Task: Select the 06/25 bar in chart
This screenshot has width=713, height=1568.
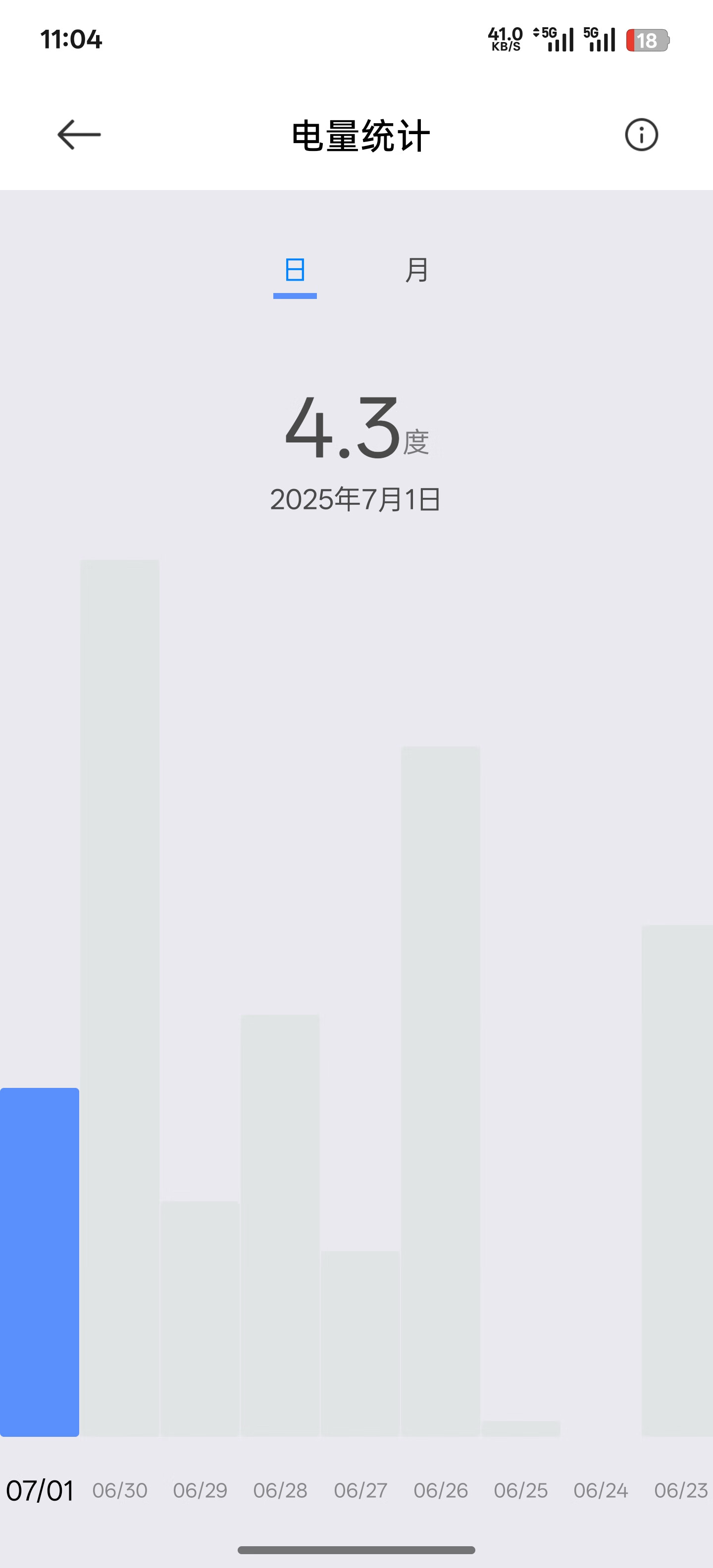Action: 520,1429
